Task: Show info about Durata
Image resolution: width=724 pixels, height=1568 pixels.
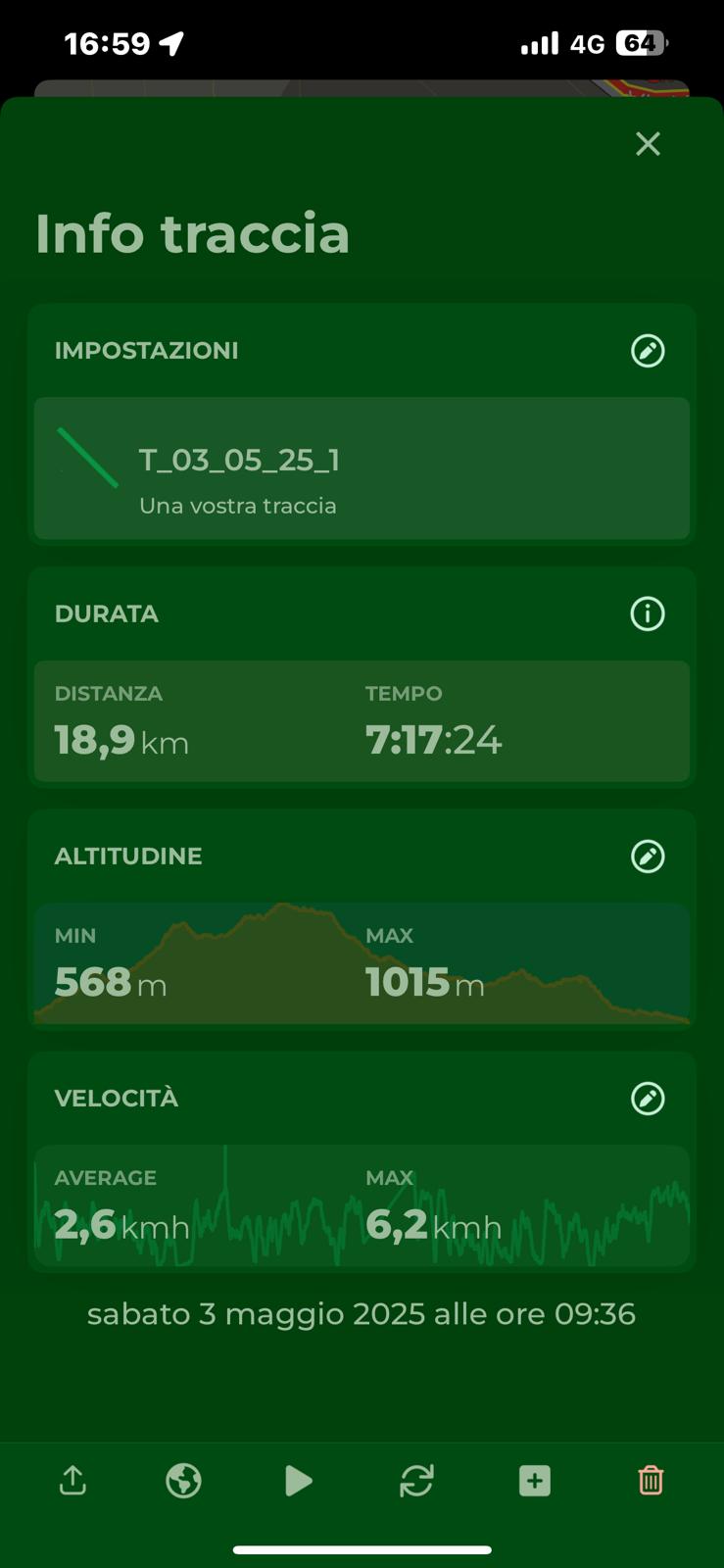Action: pyautogui.click(x=648, y=614)
